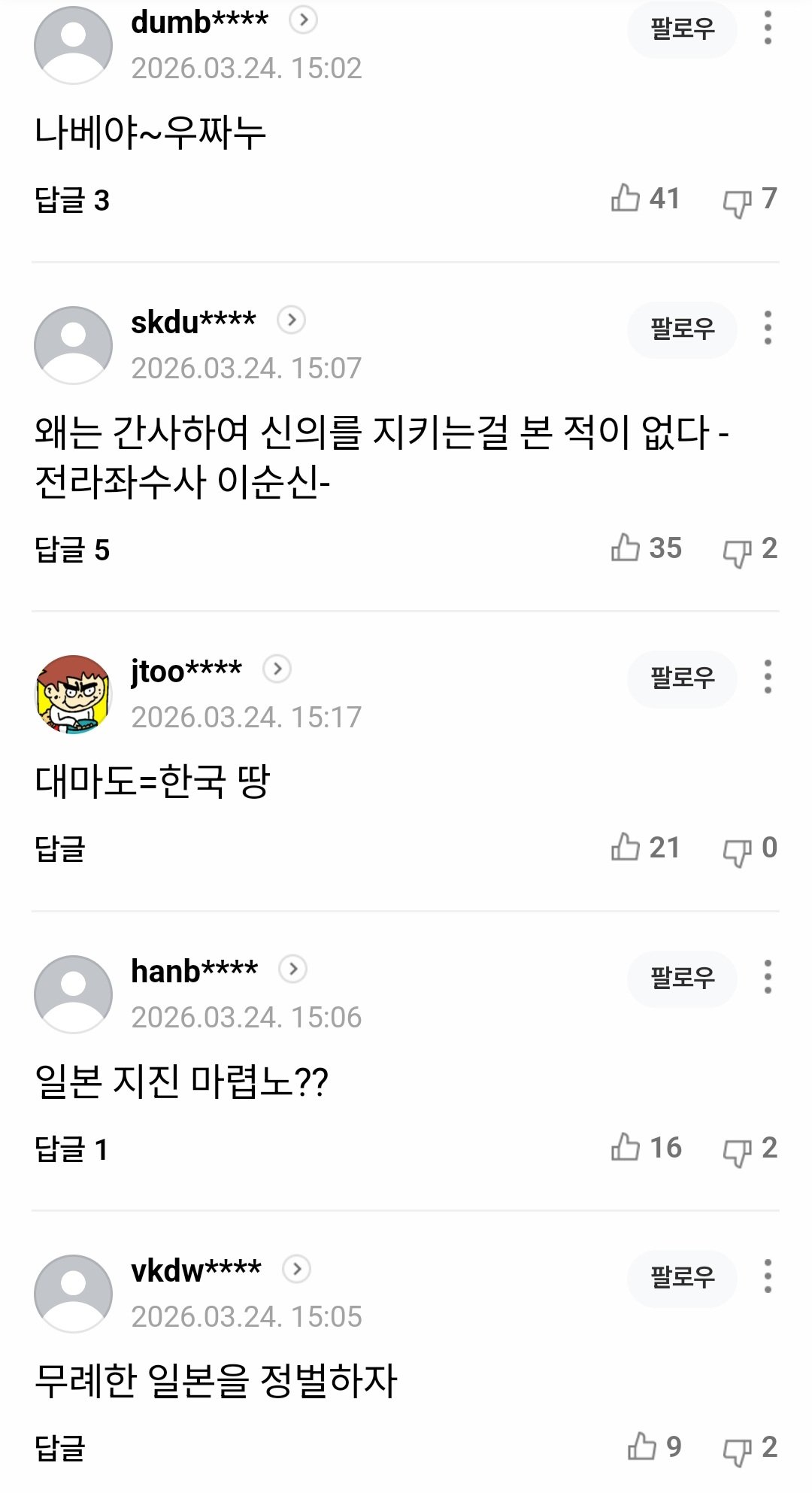Follow the user vkdw****
Screen dimensions: 812x1493
tap(682, 1277)
